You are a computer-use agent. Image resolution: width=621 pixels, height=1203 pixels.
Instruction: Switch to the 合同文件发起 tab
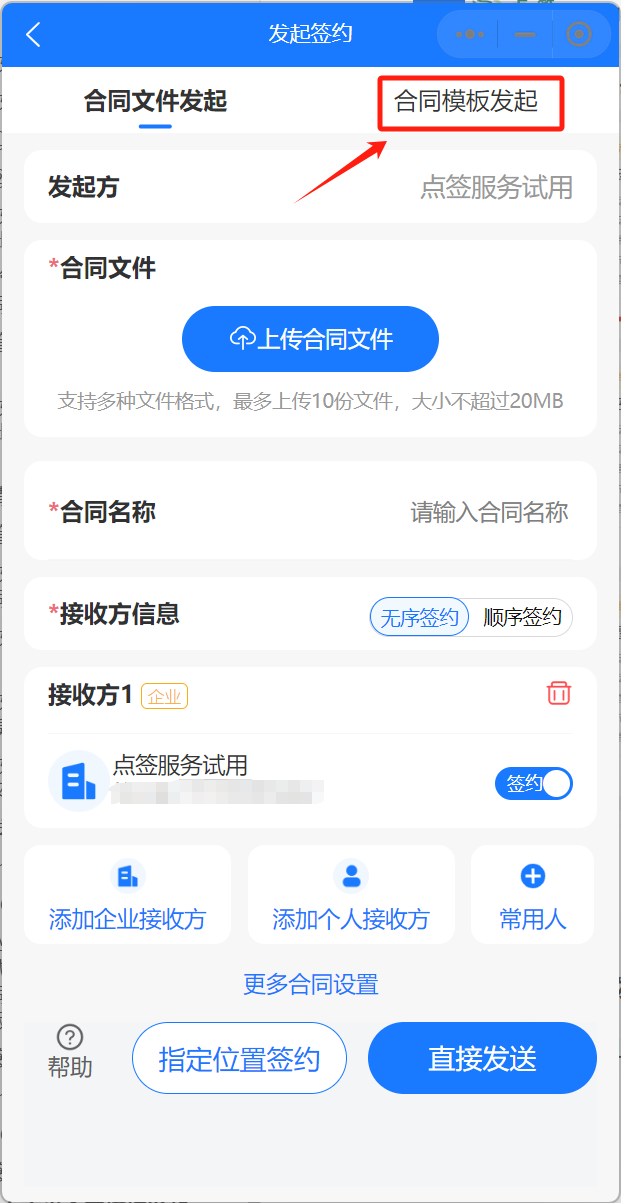(155, 101)
